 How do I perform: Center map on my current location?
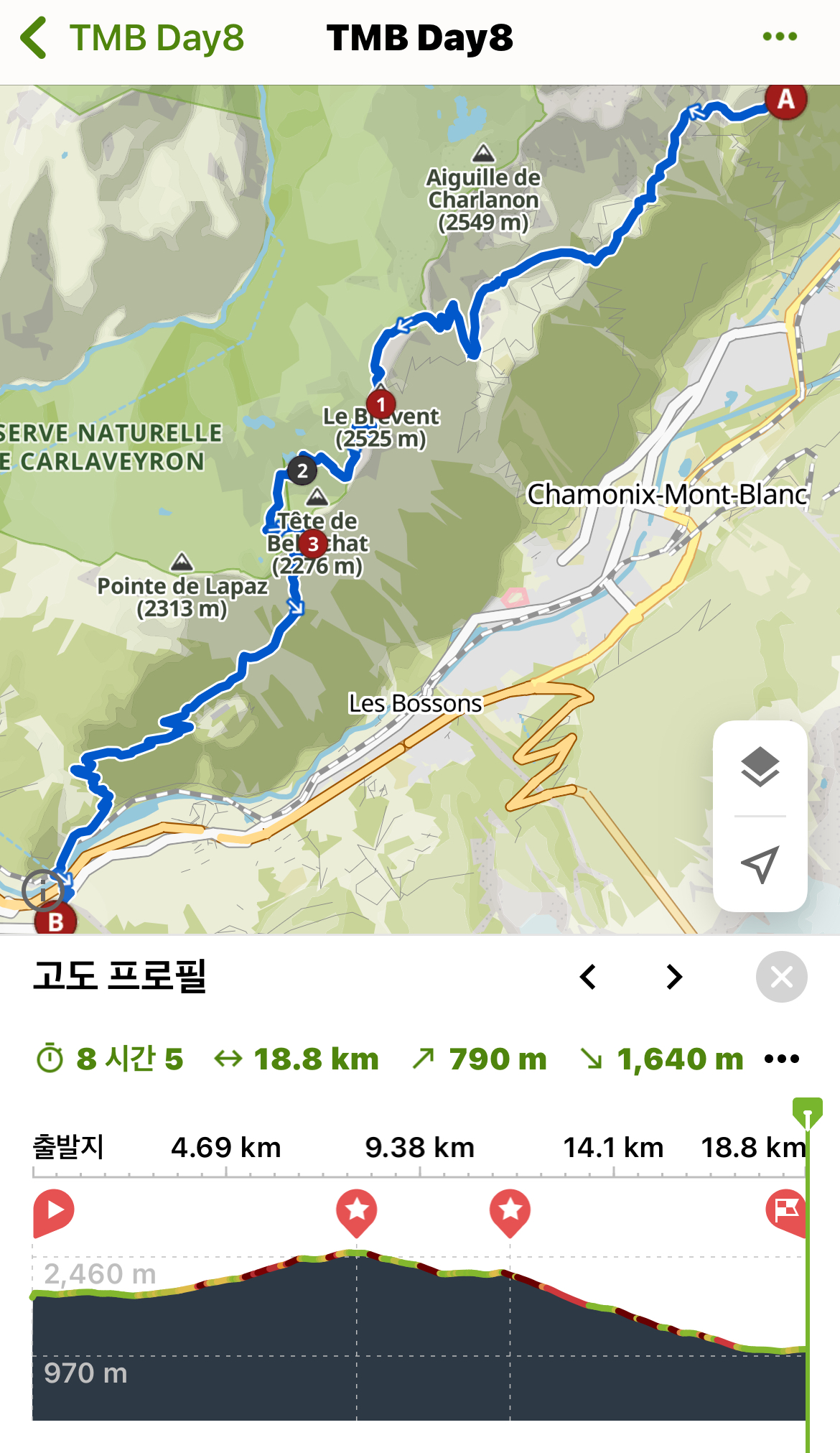760,864
